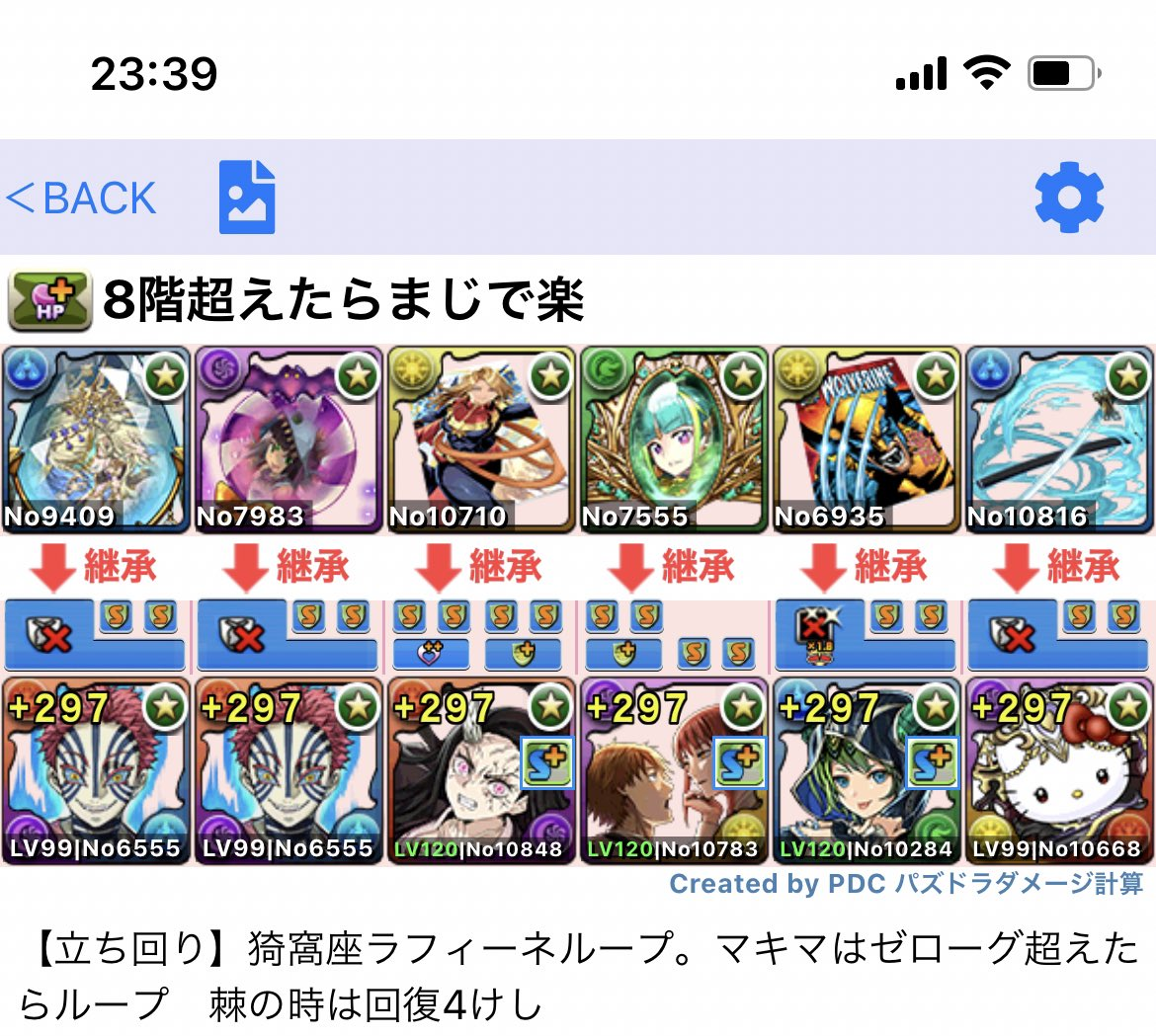This screenshot has height=1036, width=1156.
Task: Save the team as an image
Action: 247,198
